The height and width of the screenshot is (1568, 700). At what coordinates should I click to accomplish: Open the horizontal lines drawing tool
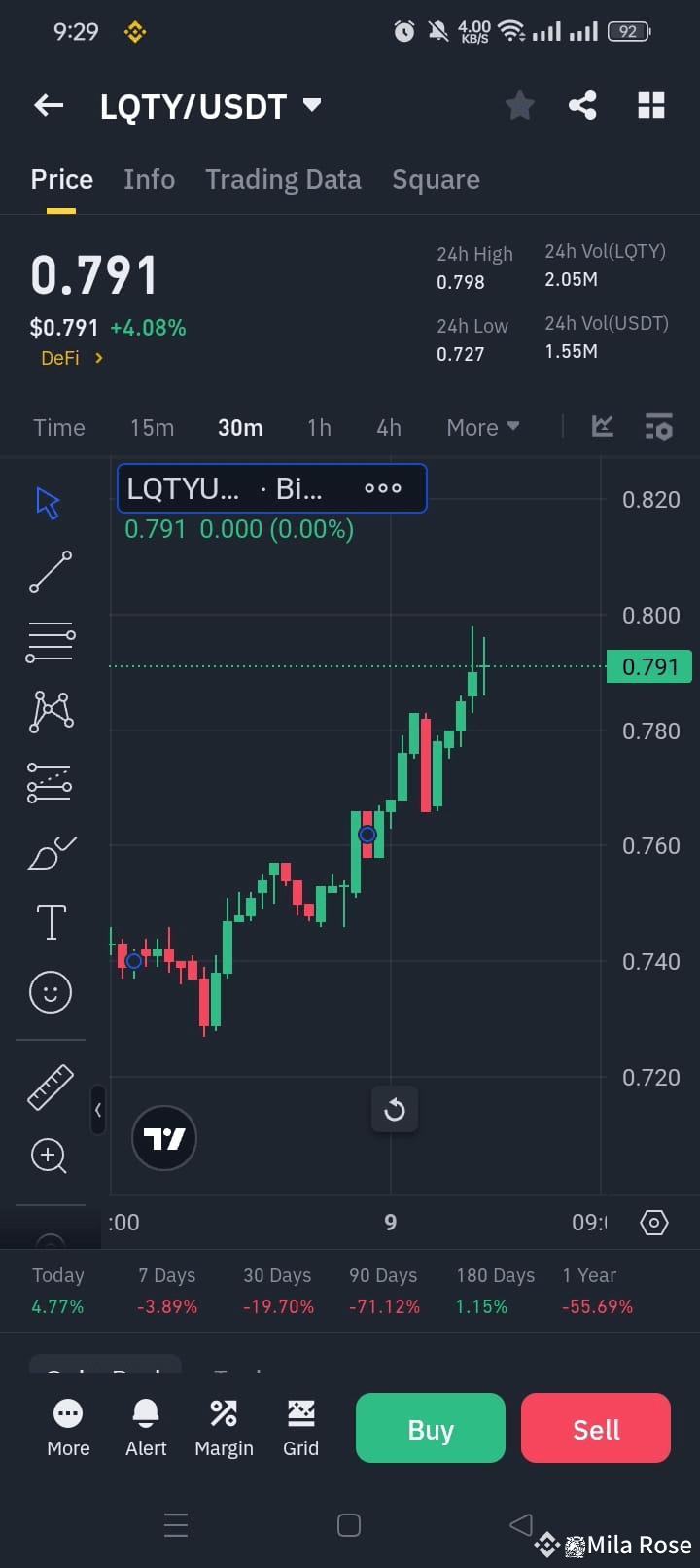pos(50,642)
